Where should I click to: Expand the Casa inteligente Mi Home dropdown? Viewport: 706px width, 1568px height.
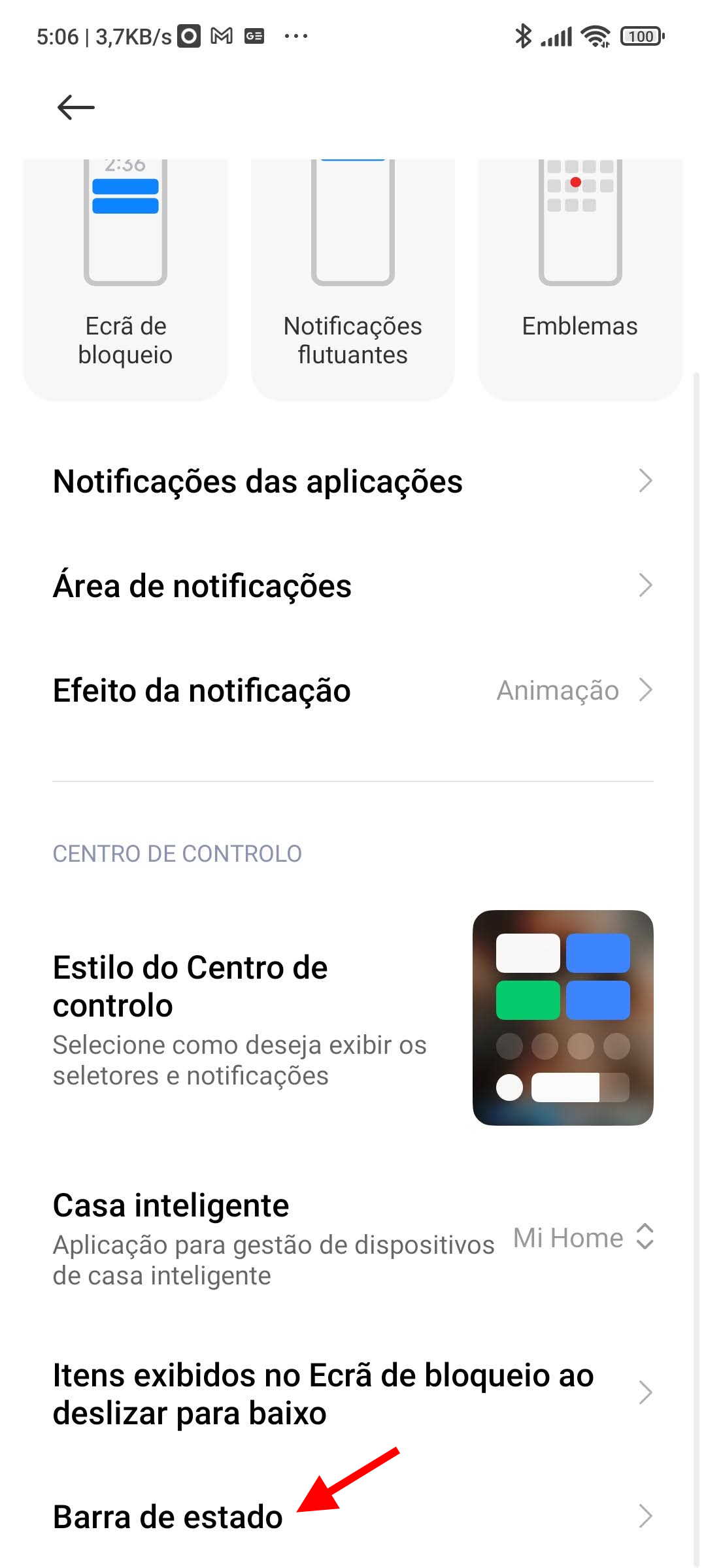tap(583, 1238)
